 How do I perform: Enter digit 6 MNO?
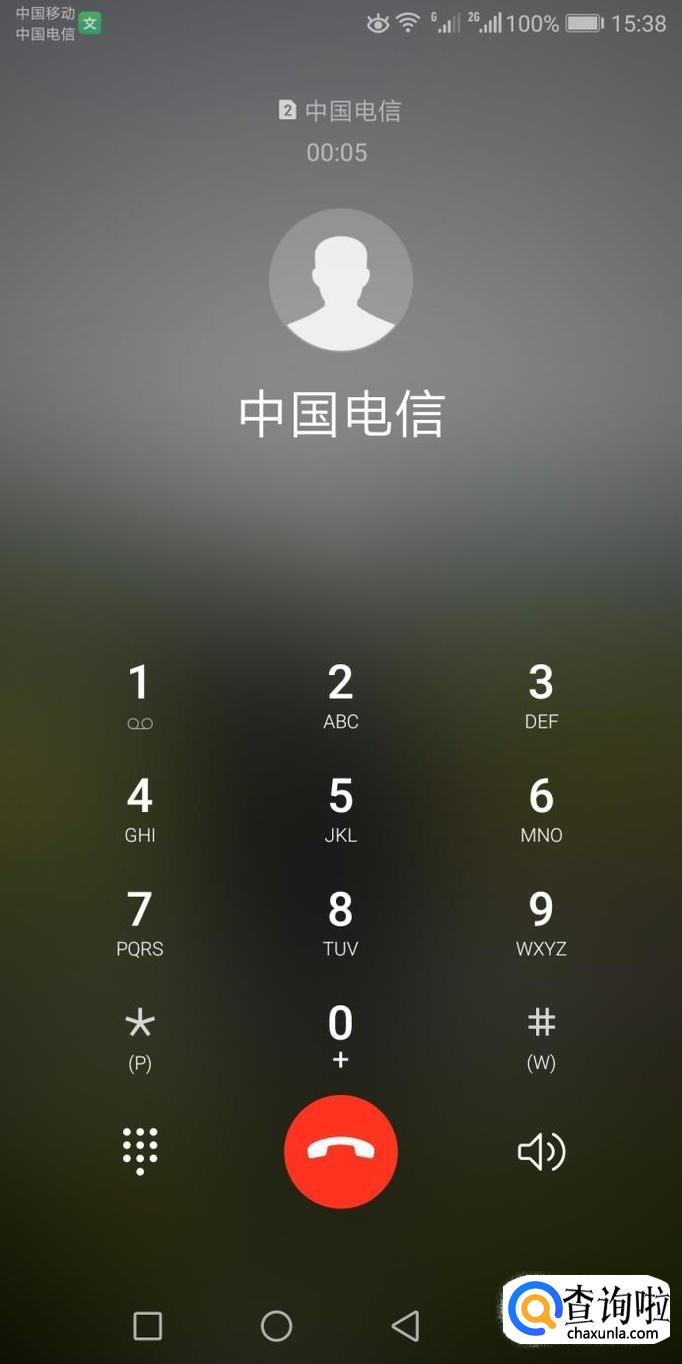[541, 810]
